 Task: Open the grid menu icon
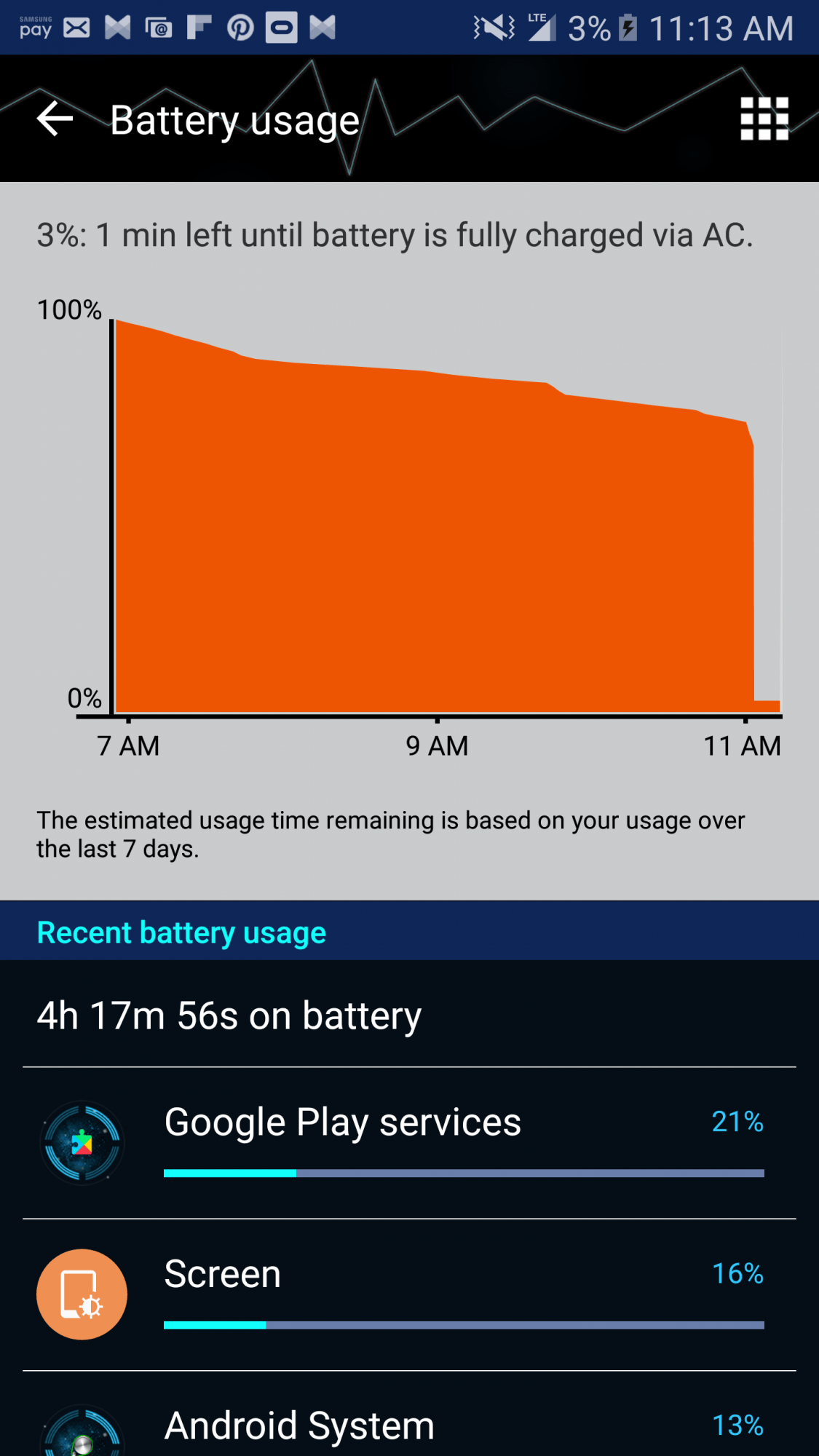pos(764,119)
